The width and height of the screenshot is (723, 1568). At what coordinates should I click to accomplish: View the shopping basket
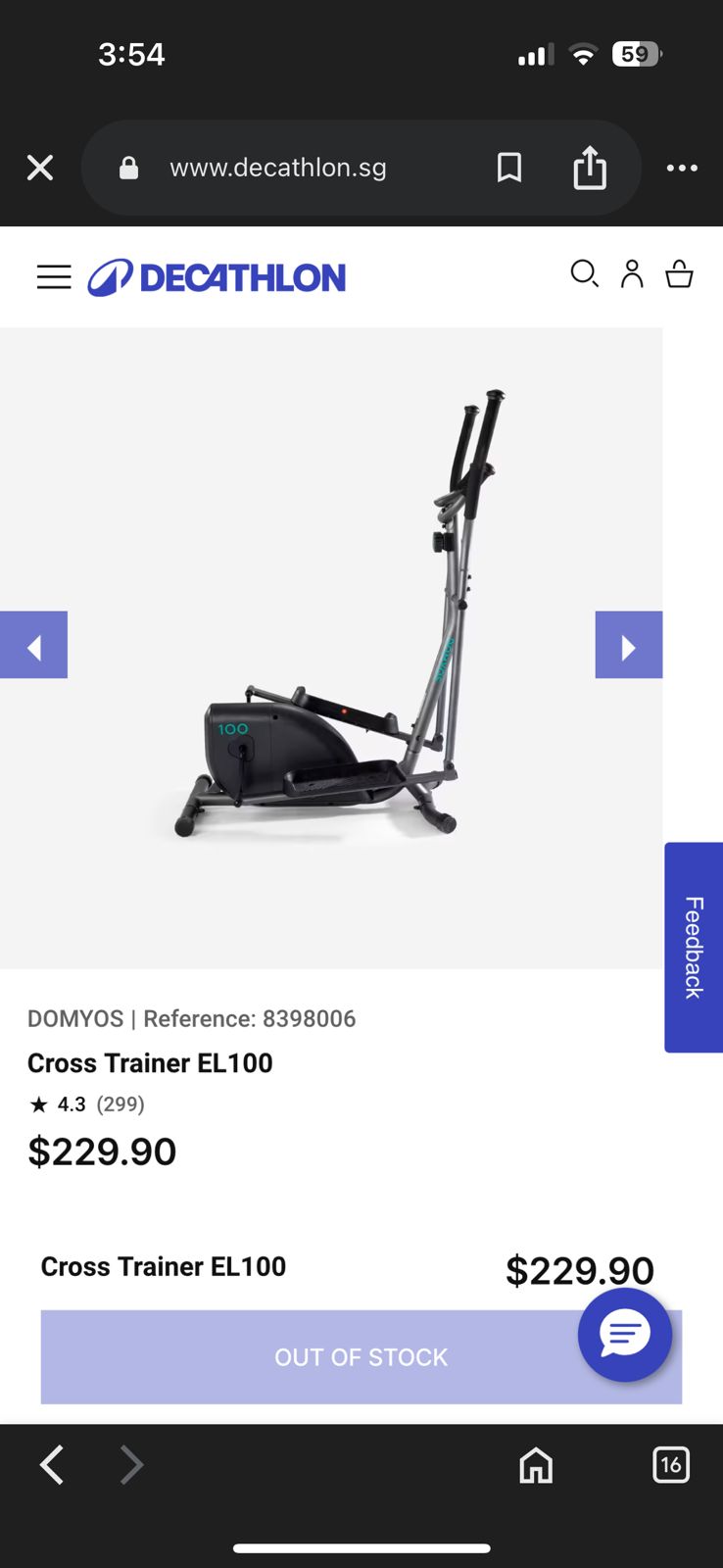(x=679, y=274)
